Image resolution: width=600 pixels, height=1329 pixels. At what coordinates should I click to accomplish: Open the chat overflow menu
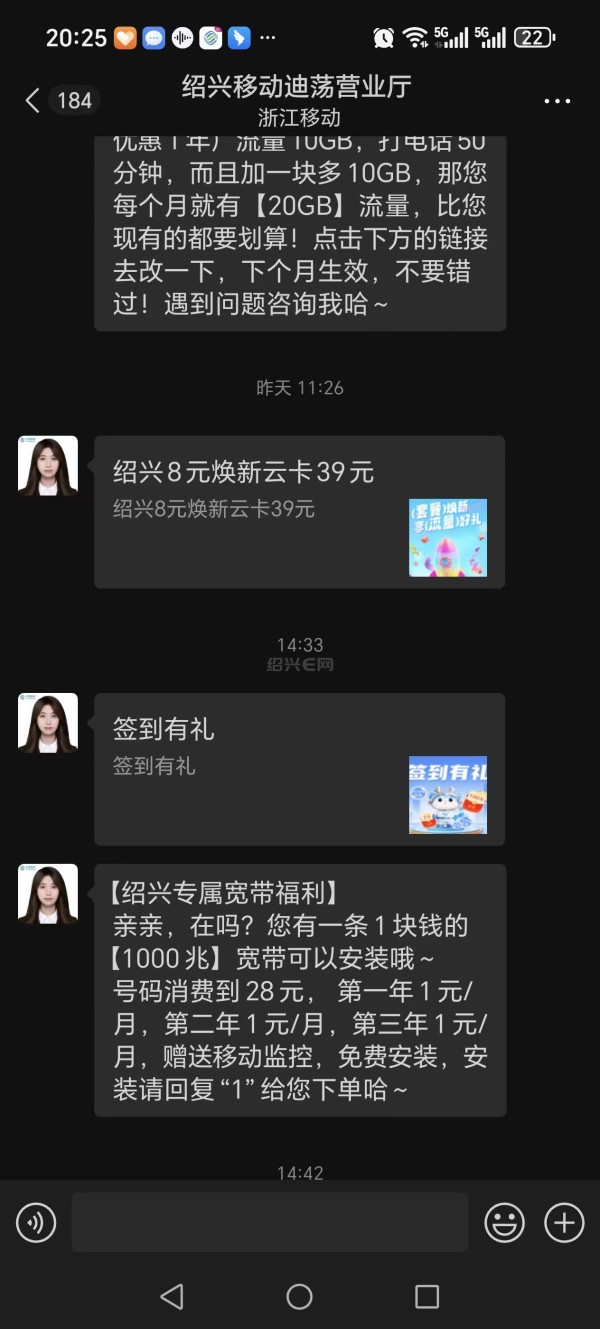[x=557, y=101]
